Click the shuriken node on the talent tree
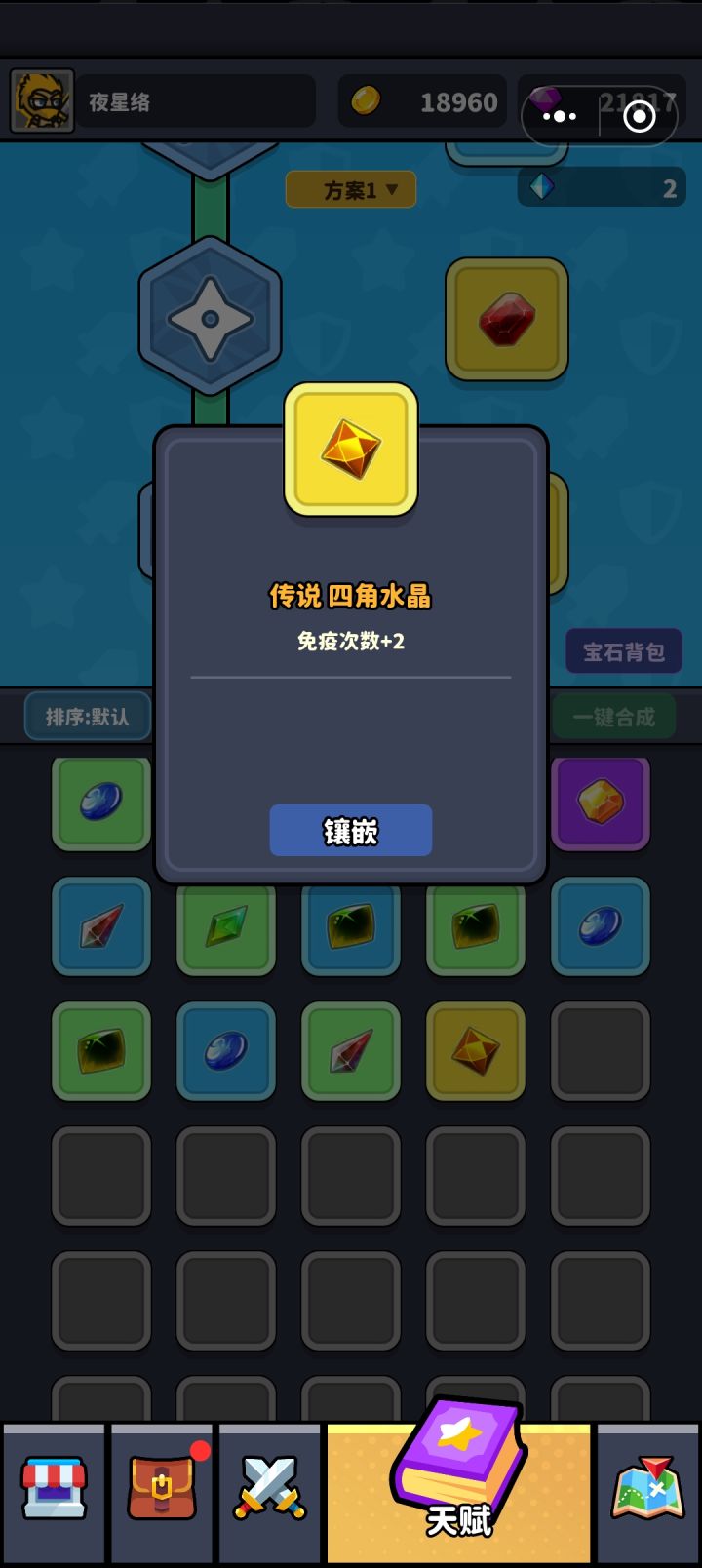 pos(208,316)
